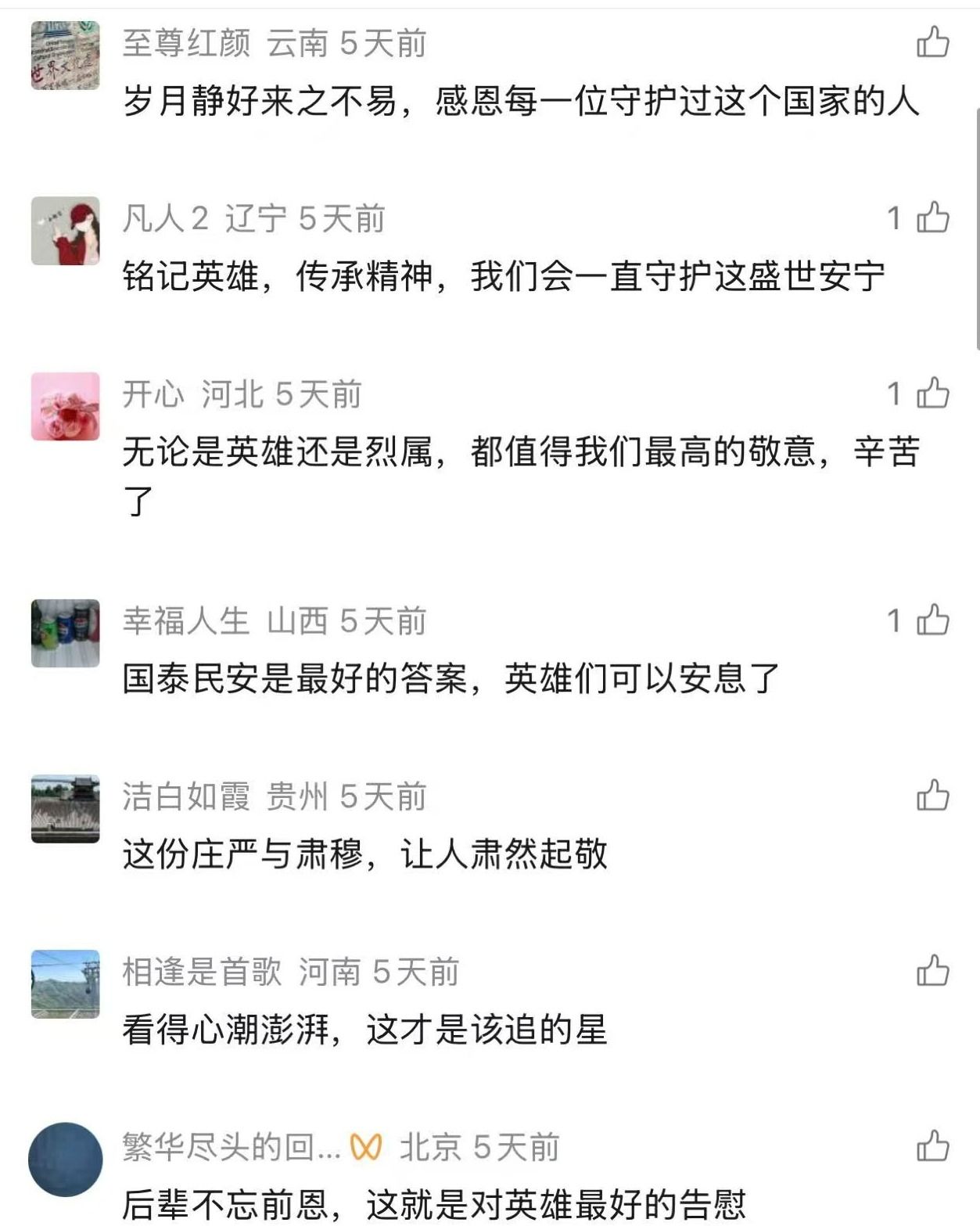Open 凡人2's profile picture

[66, 231]
